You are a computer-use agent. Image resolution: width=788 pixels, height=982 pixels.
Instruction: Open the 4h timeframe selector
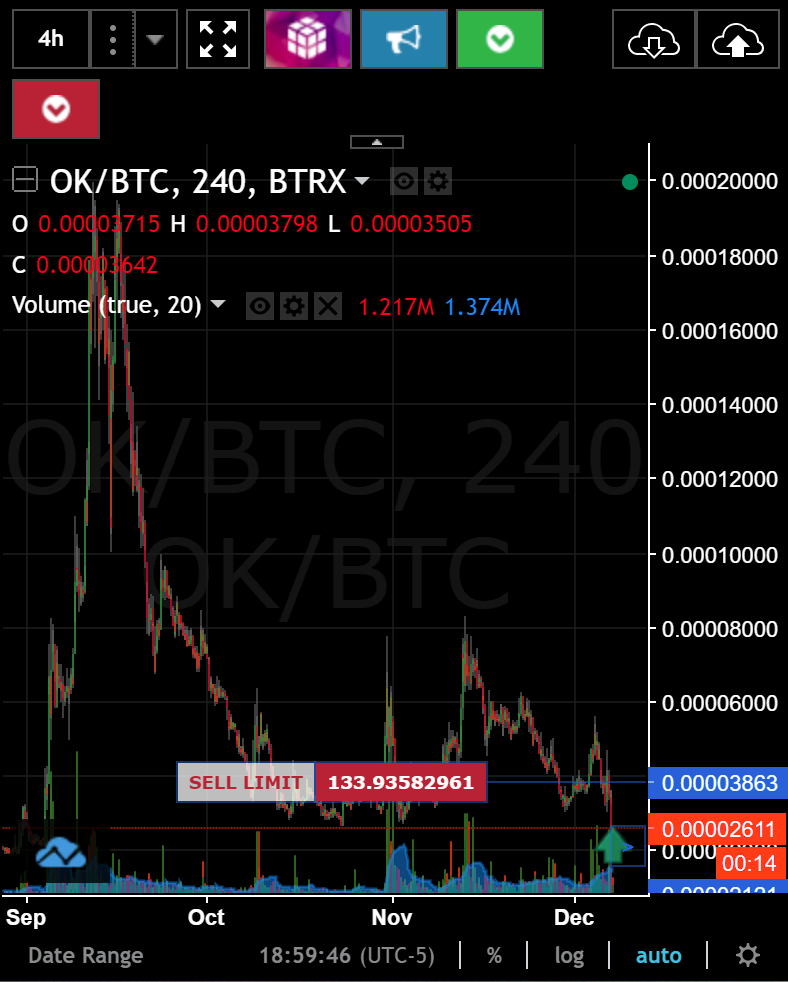pos(51,39)
